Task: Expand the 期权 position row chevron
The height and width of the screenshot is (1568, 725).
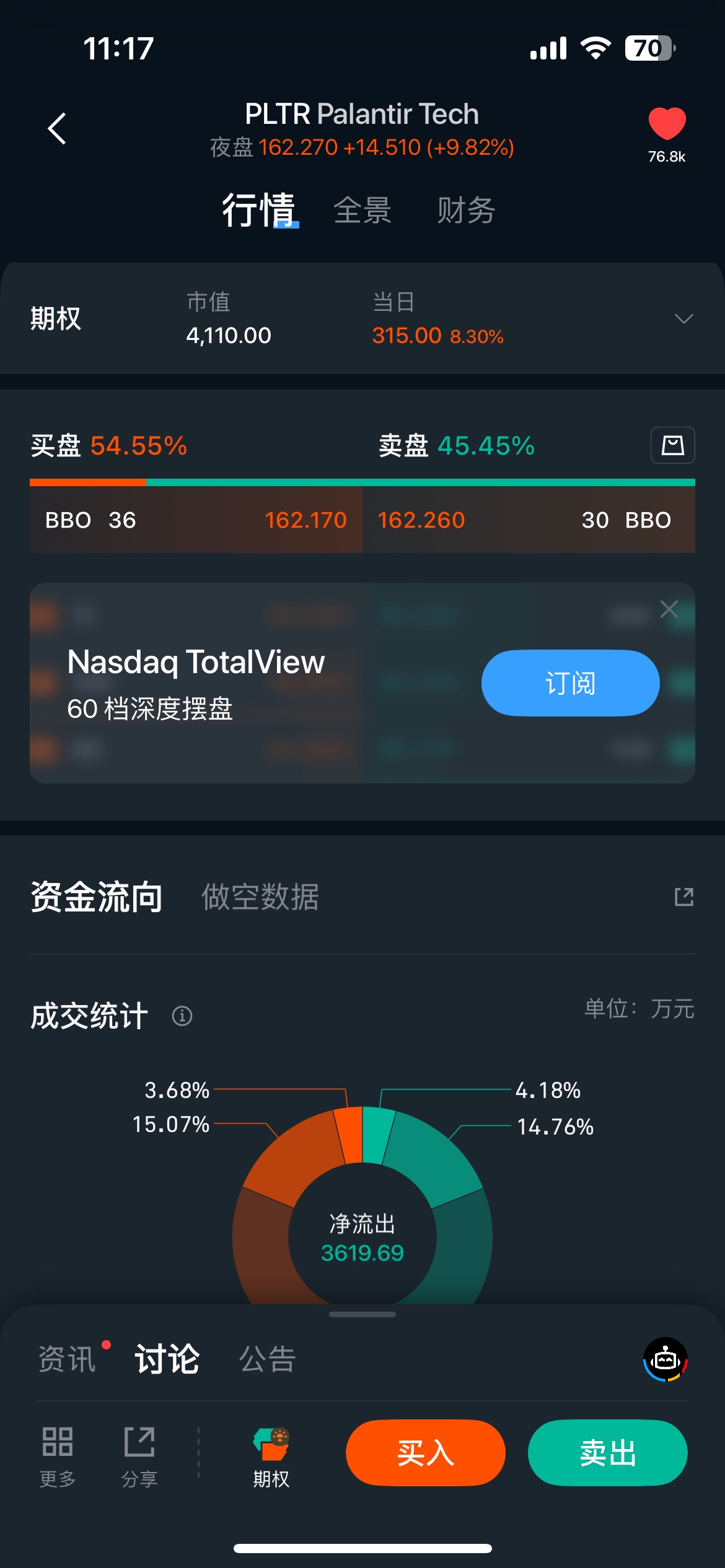Action: pos(683,319)
